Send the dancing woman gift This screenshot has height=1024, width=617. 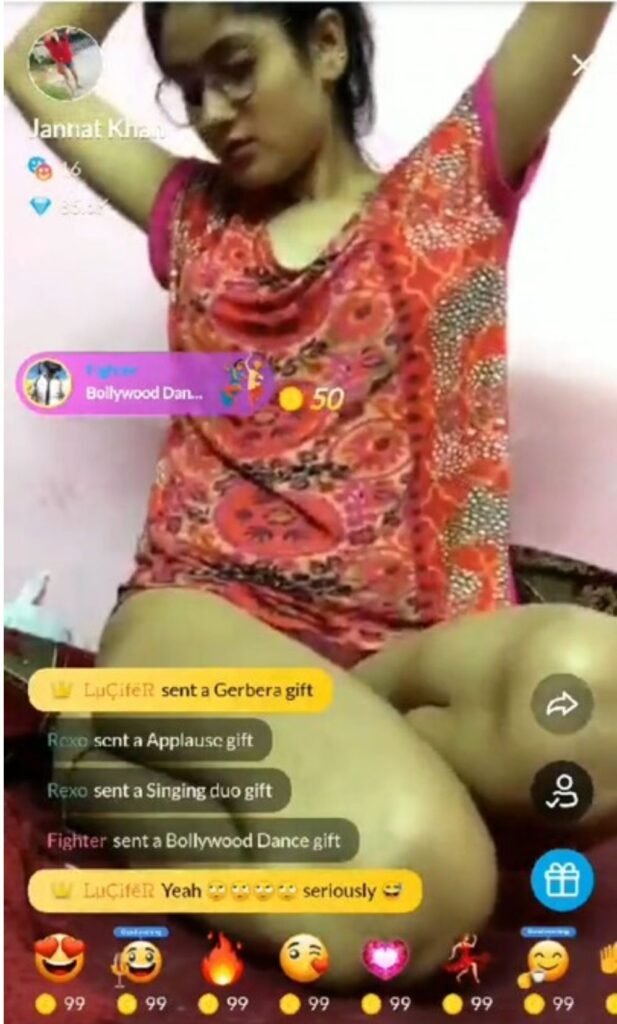pyautogui.click(x=468, y=959)
